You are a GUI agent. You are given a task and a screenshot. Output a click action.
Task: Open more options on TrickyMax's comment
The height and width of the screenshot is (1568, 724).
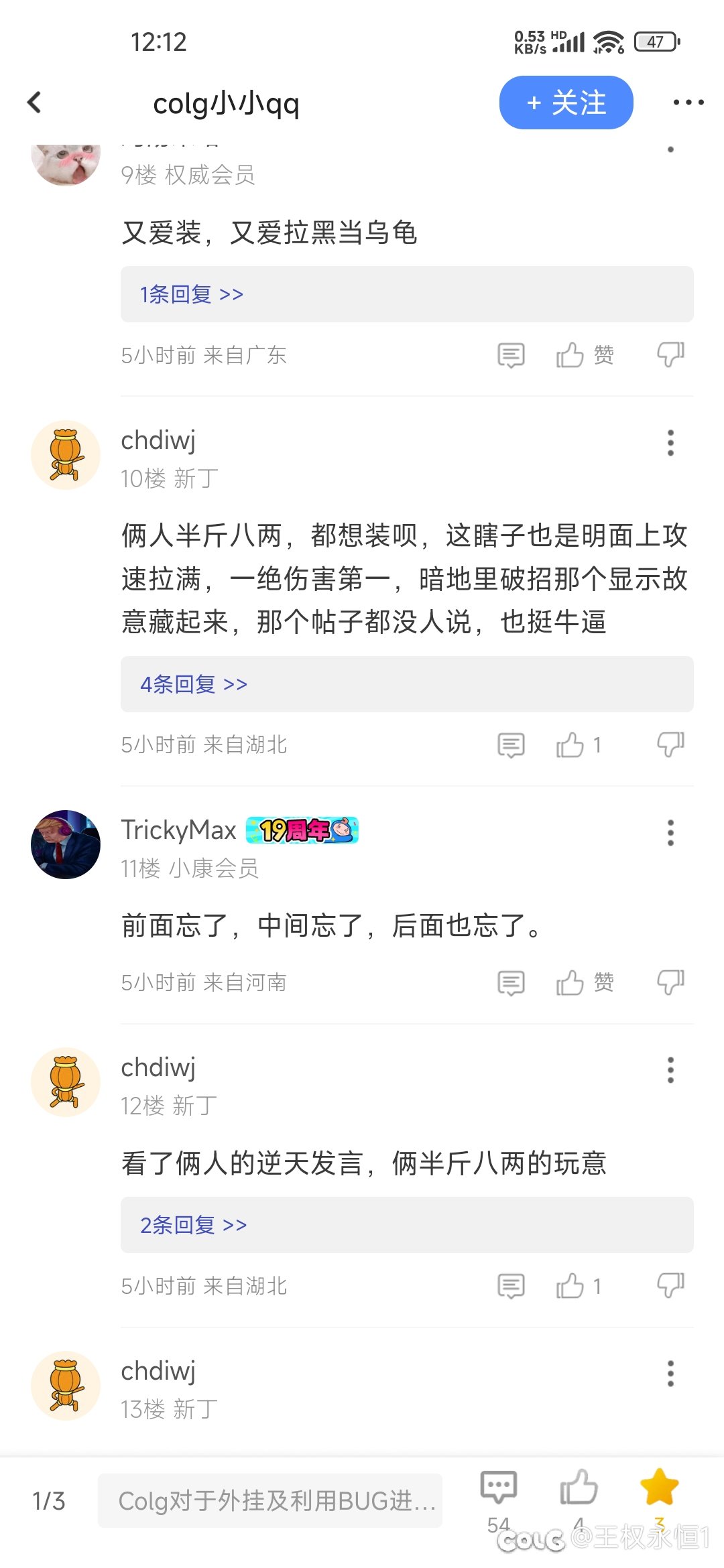670,833
